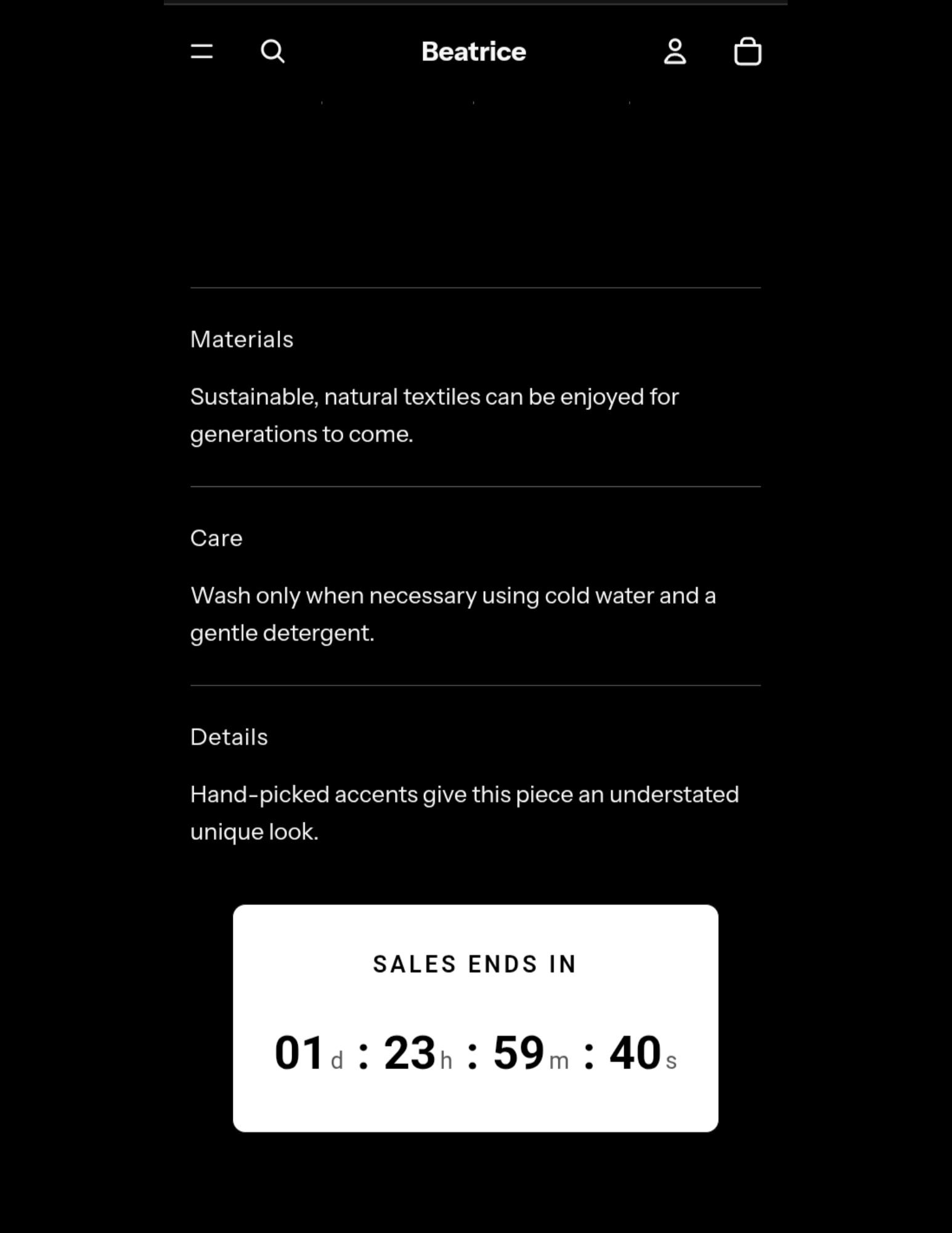952x1233 pixels.
Task: View the shopping bag
Action: click(747, 52)
